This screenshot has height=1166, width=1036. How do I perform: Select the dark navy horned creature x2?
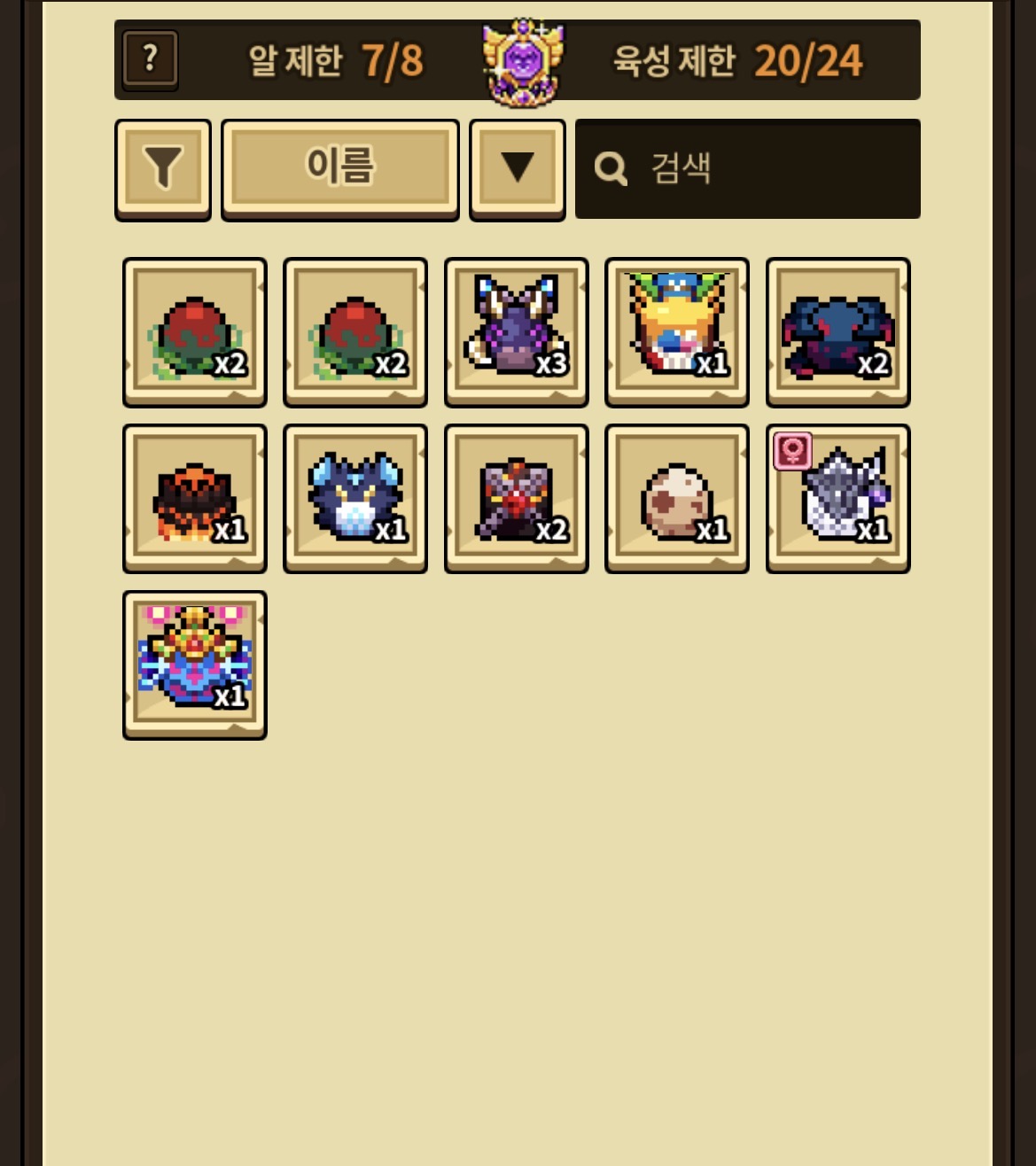837,332
